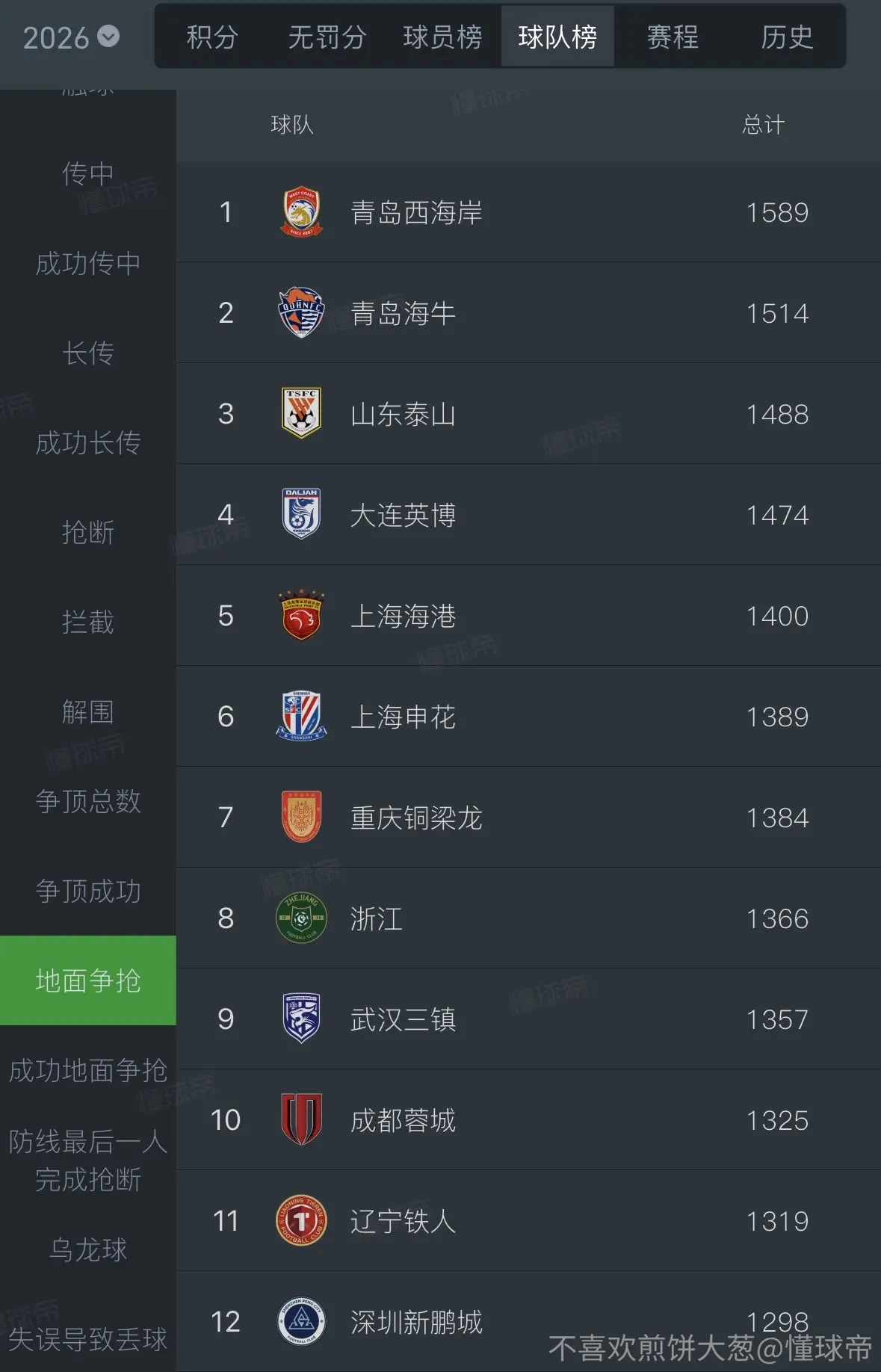This screenshot has width=881, height=1372.
Task: Switch to the 历史 tab
Action: [787, 37]
